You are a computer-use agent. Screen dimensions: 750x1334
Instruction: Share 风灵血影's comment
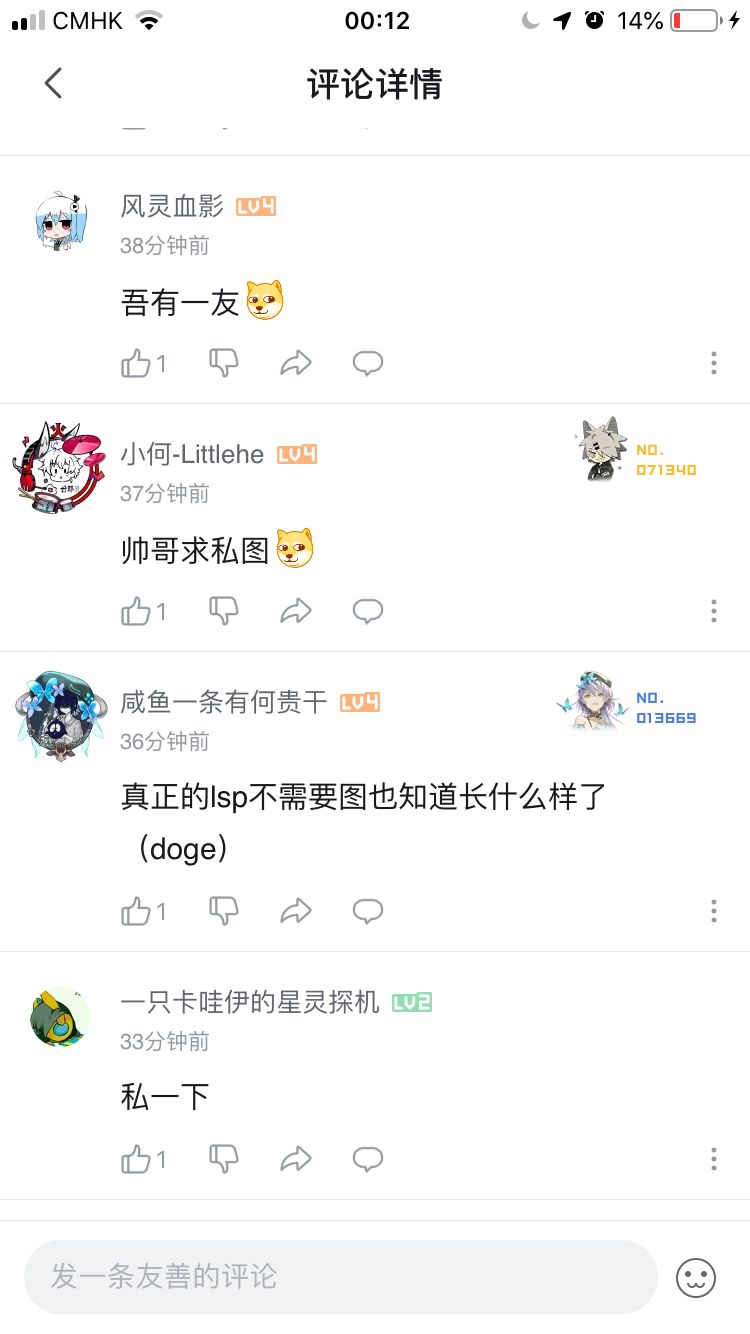(296, 363)
